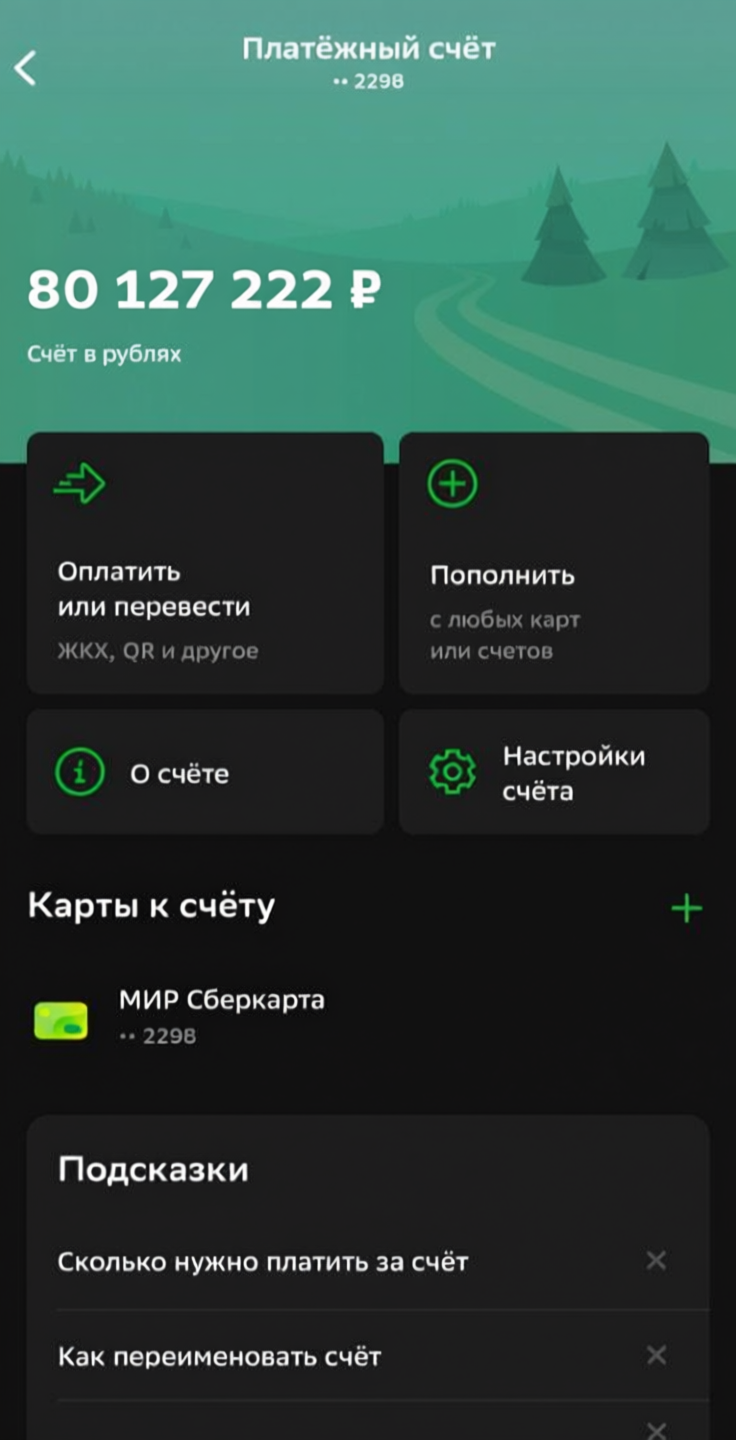The width and height of the screenshot is (736, 1440).
Task: Tap Пополнить to top up account
Action: pyautogui.click(x=554, y=563)
